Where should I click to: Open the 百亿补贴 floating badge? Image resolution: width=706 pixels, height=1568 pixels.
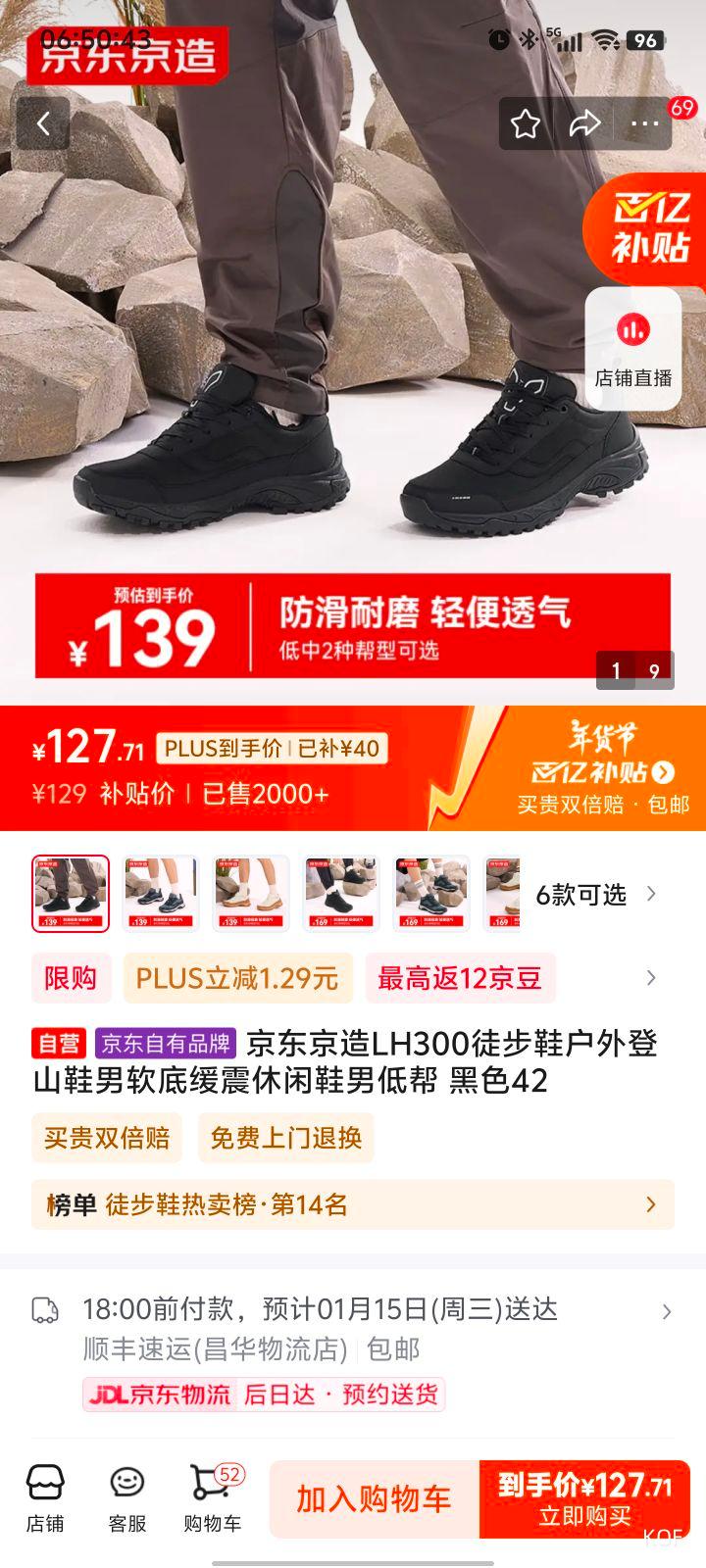(x=649, y=227)
